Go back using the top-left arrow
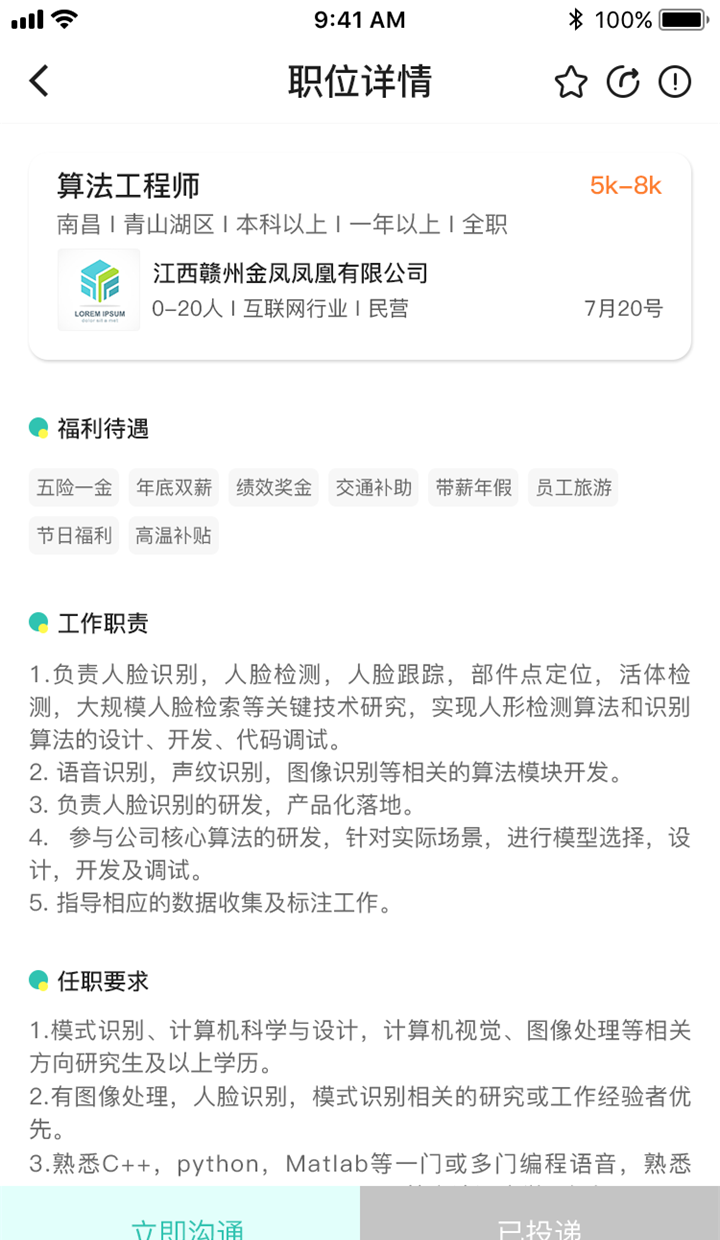 39,81
